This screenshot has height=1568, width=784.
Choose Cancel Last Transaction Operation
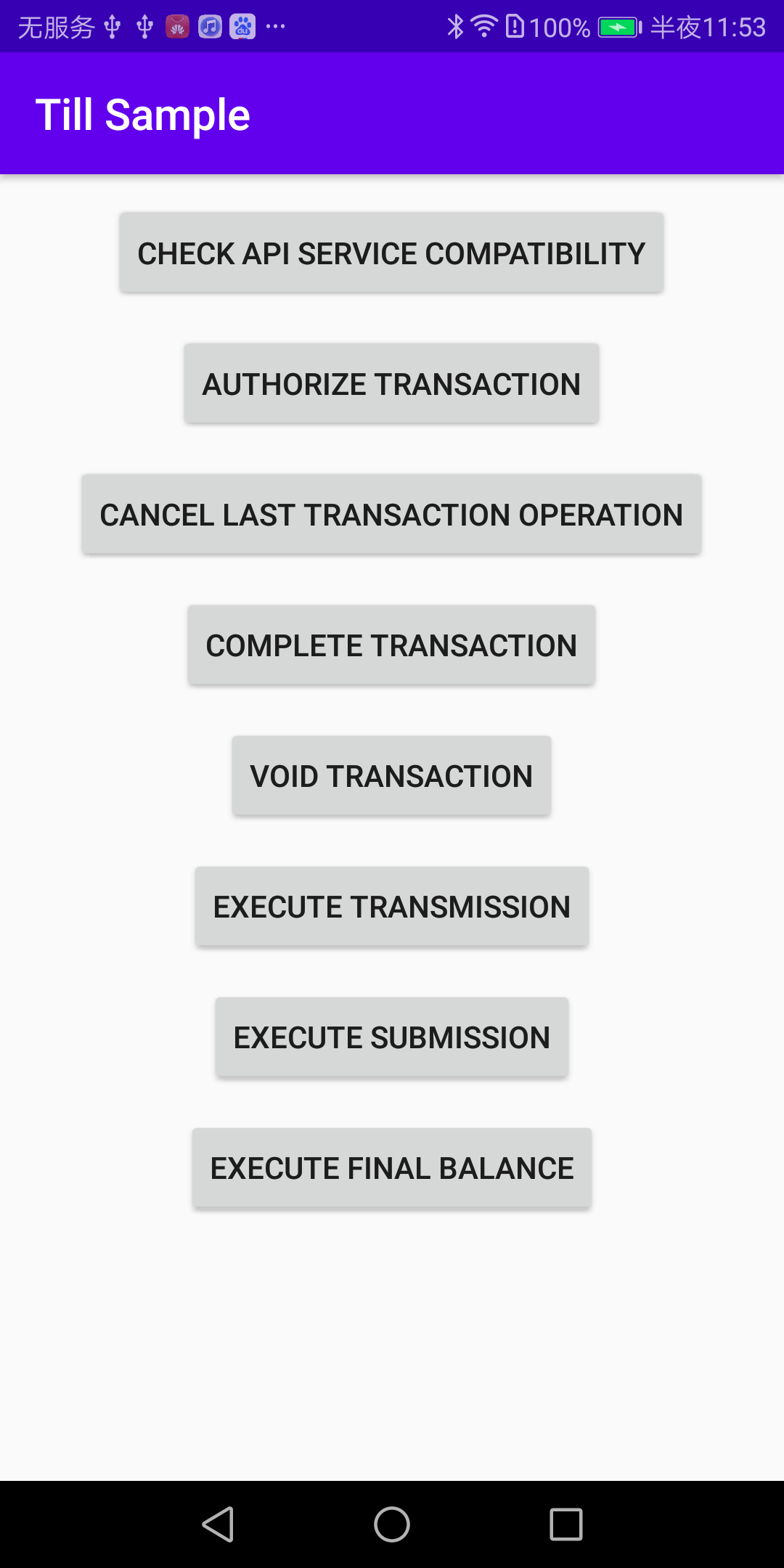point(391,515)
